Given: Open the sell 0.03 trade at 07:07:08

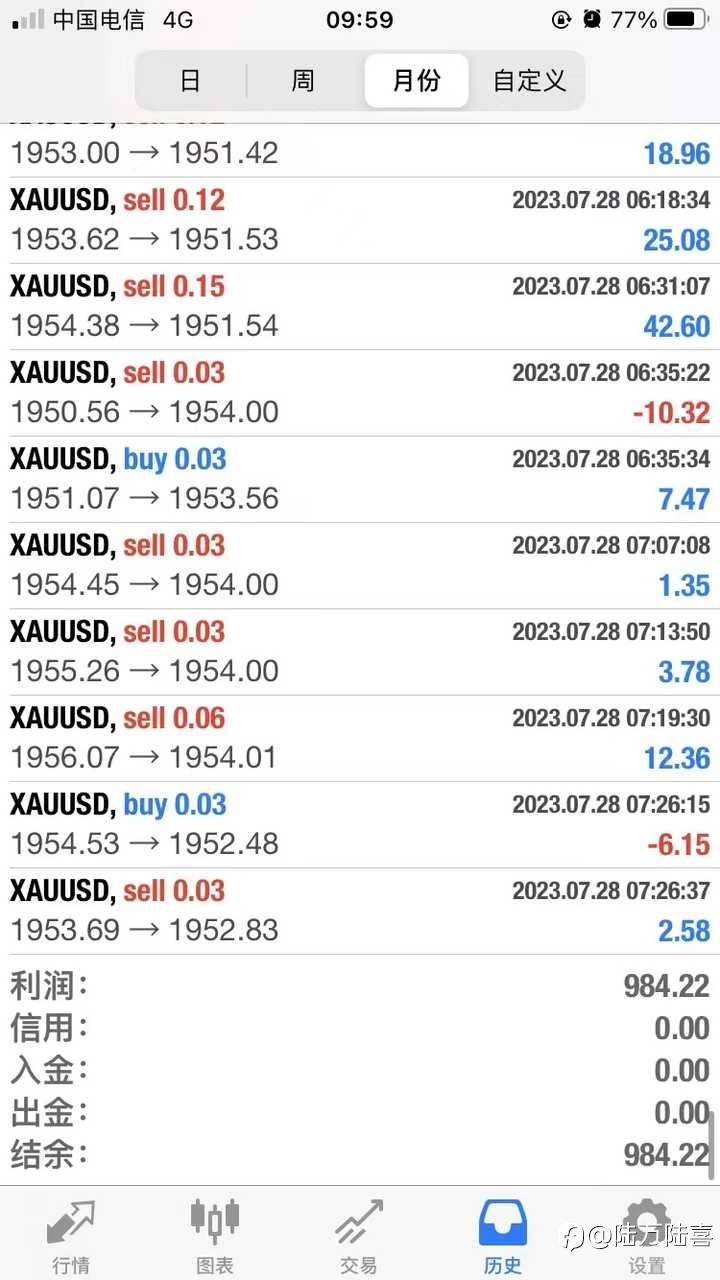Looking at the screenshot, I should (x=360, y=566).
